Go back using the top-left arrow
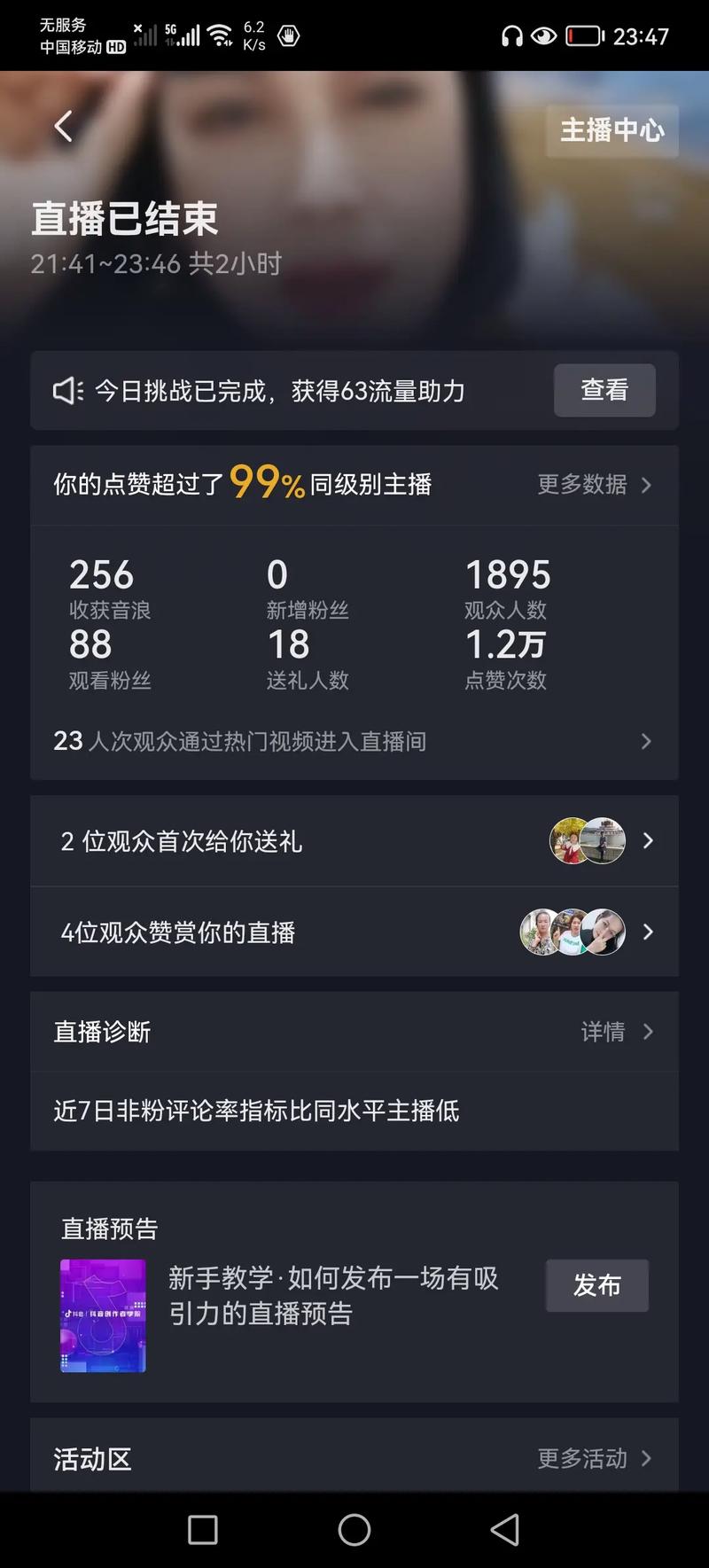709x1568 pixels. [x=63, y=127]
